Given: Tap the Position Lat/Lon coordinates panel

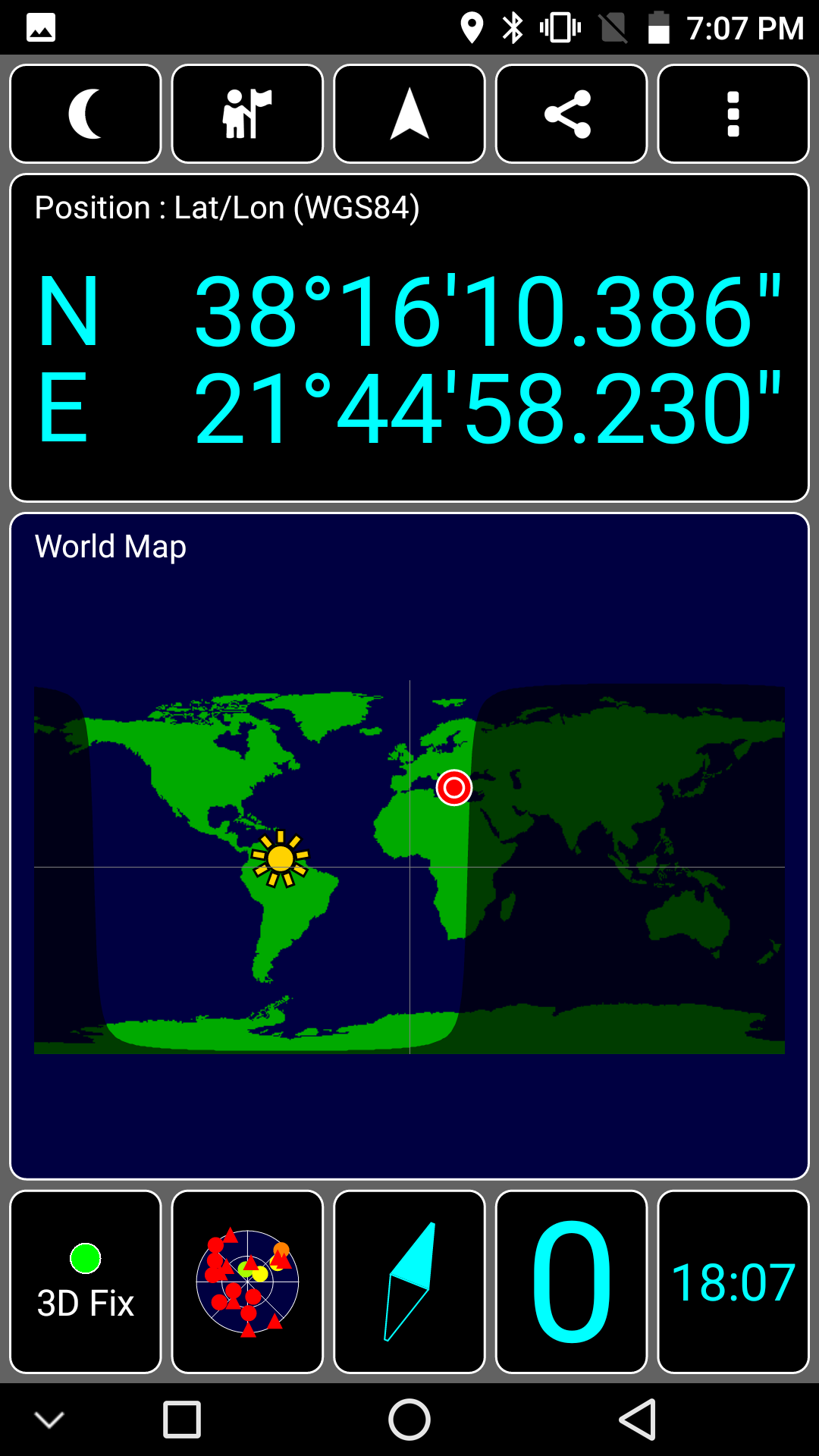Looking at the screenshot, I should point(409,337).
